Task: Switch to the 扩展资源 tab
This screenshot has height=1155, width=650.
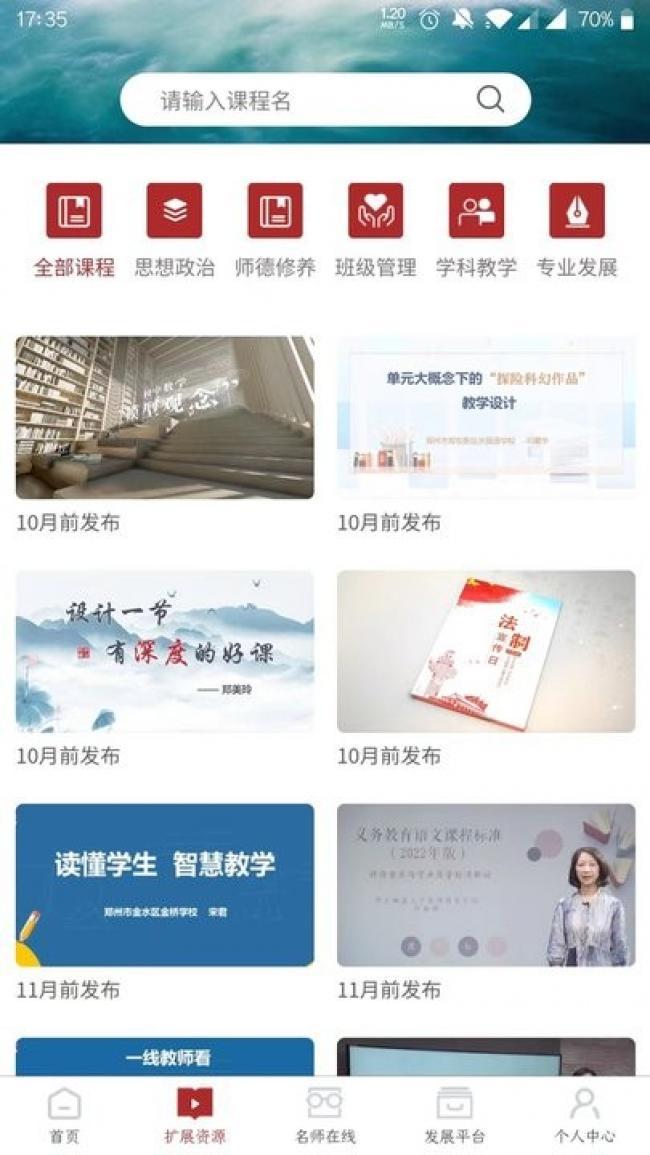Action: point(195,1115)
